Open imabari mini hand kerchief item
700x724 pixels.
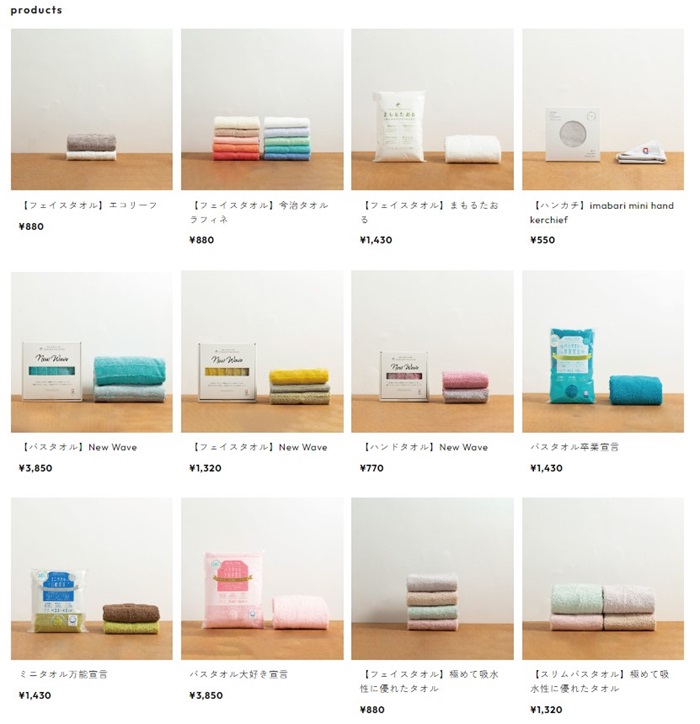(603, 110)
